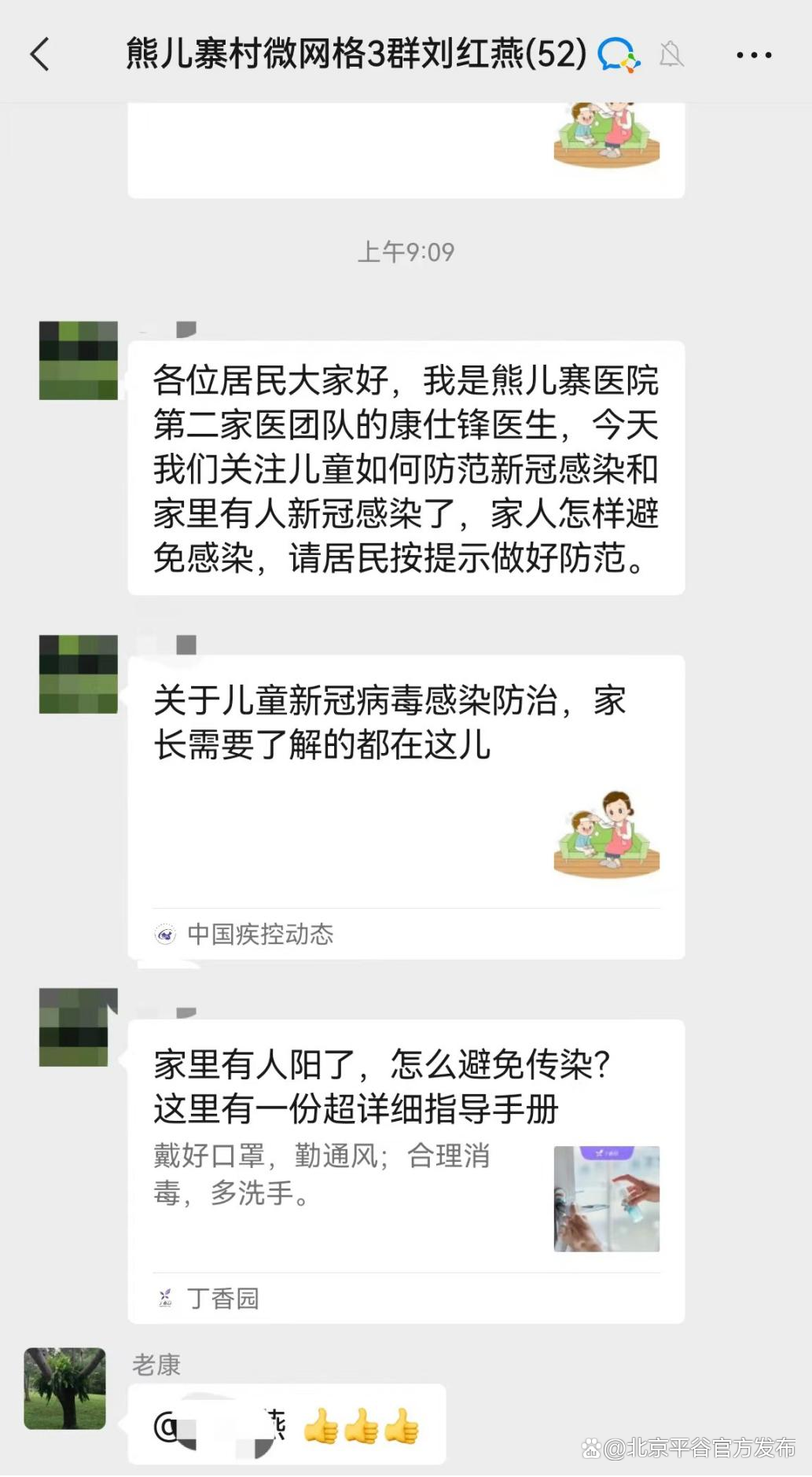Open the partially visible shared card at top
Screen dimensions: 812x1477
click(406, 149)
